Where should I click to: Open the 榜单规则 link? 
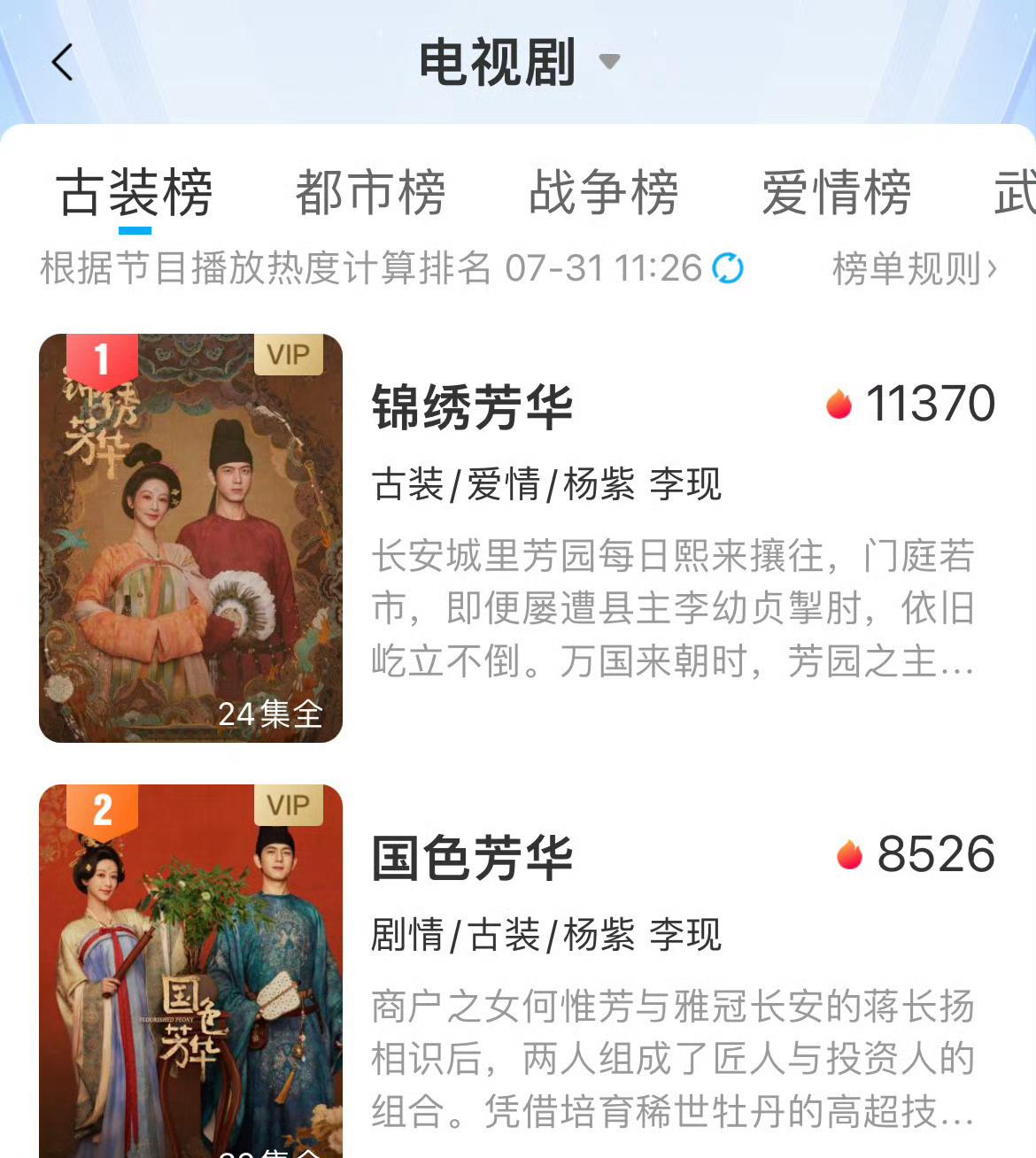tap(914, 268)
